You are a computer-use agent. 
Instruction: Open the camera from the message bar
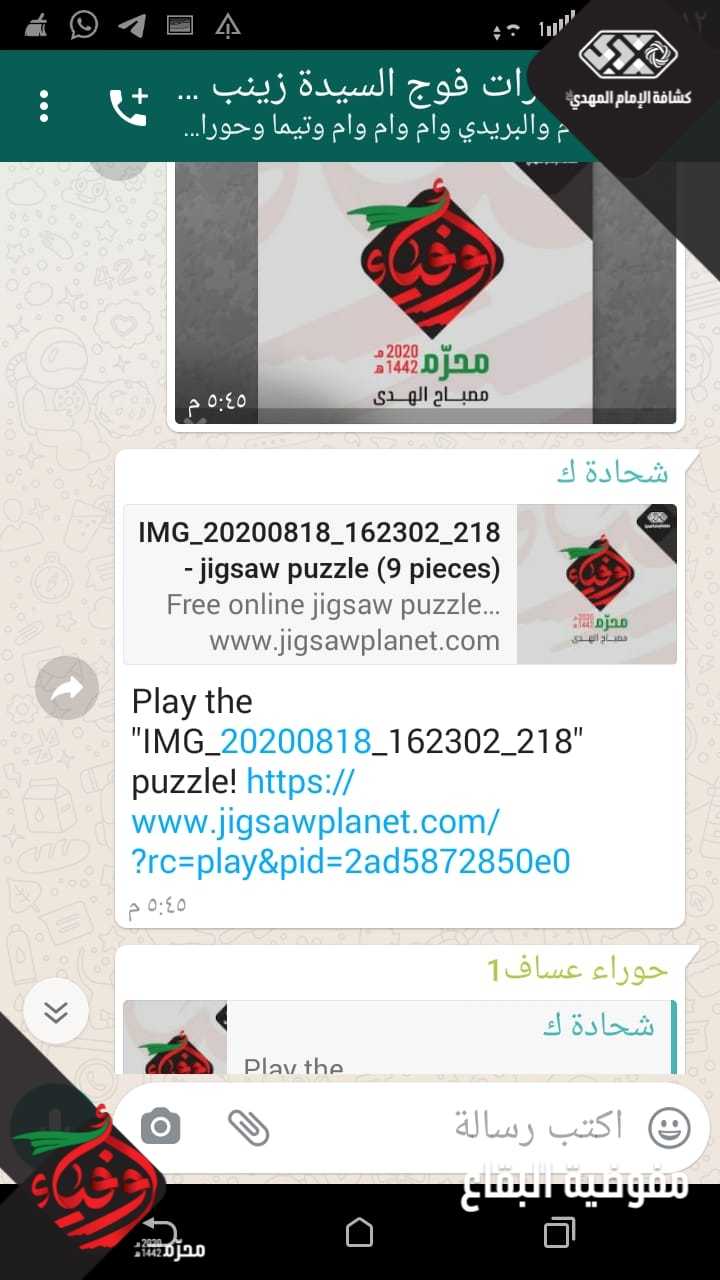pos(160,1128)
